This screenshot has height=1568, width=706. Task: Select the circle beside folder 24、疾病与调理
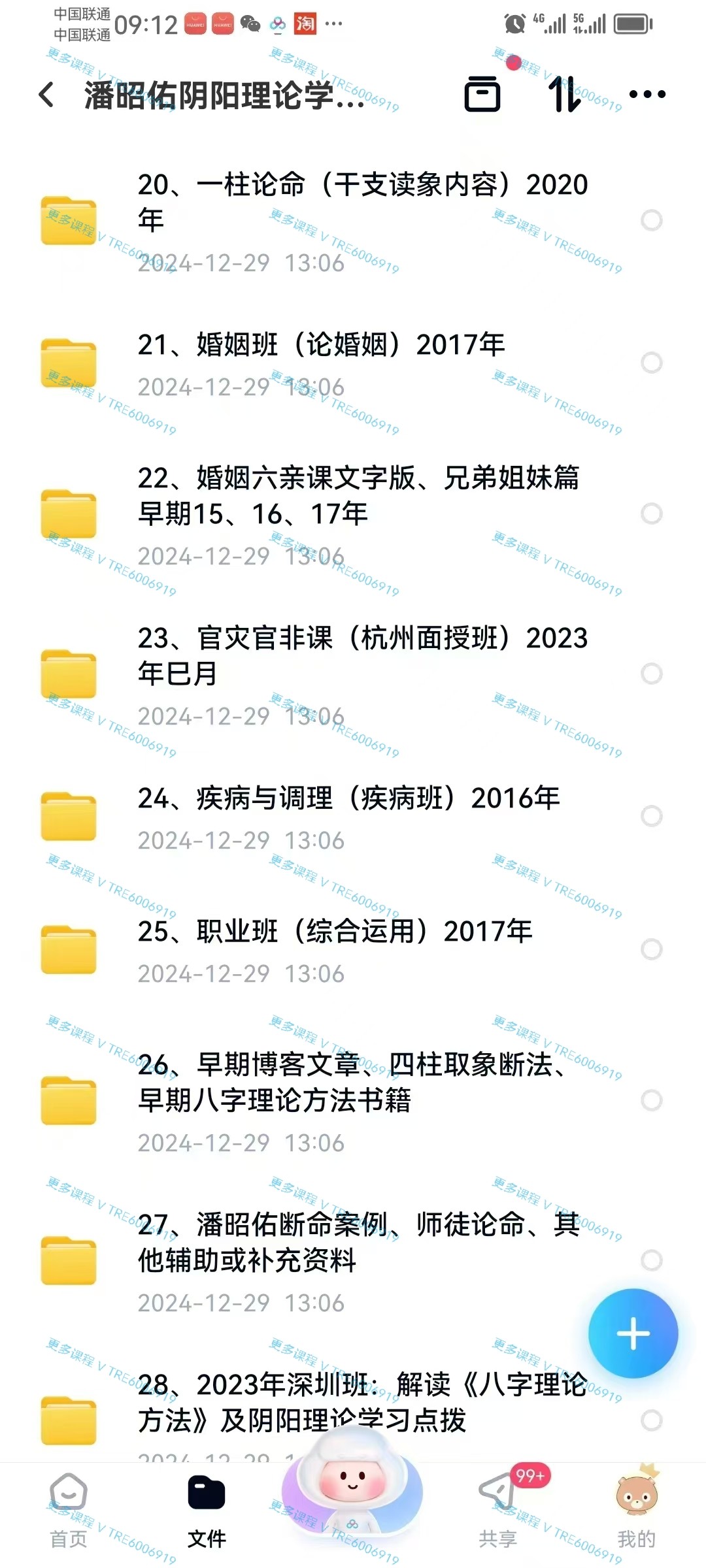click(x=652, y=816)
